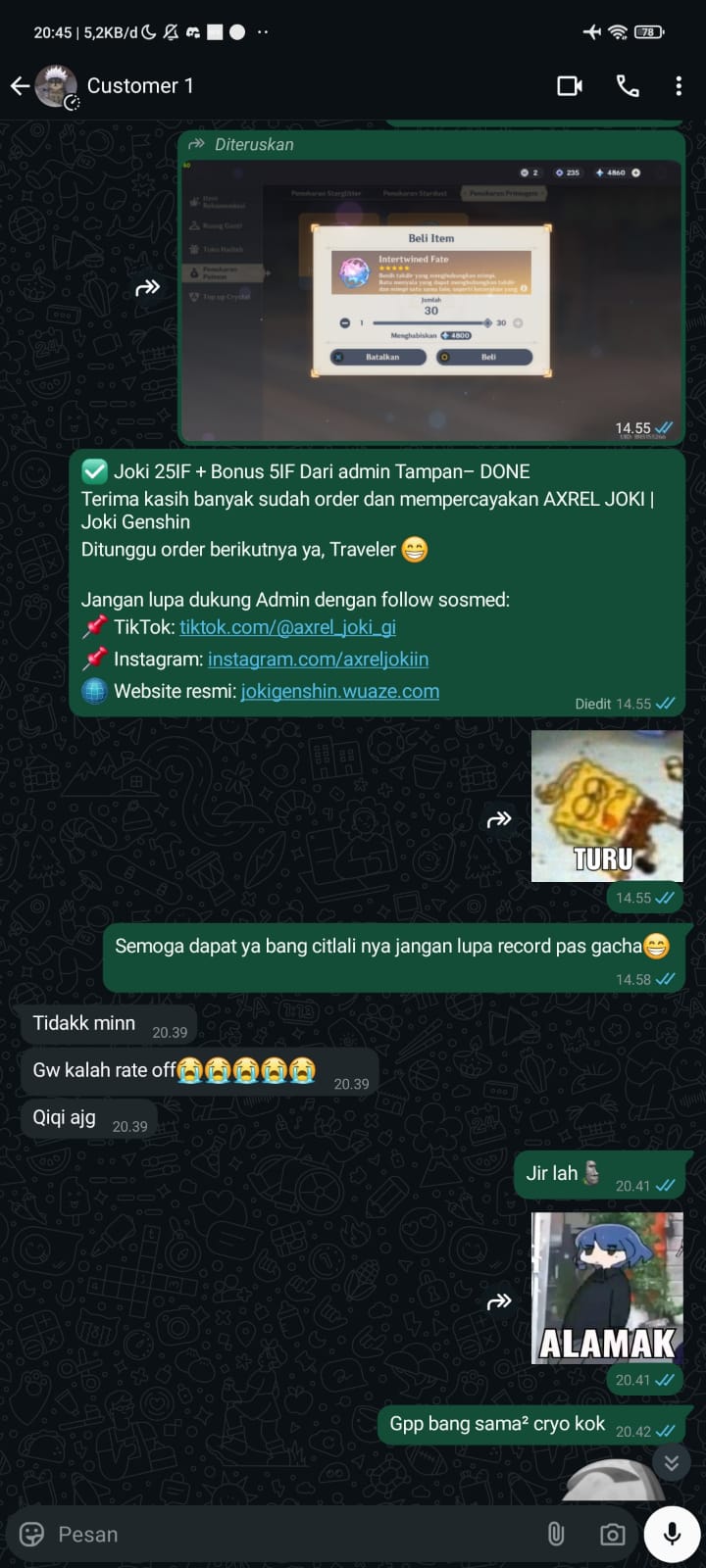Open the camera from the chat
706x1568 pixels.
pyautogui.click(x=613, y=1534)
